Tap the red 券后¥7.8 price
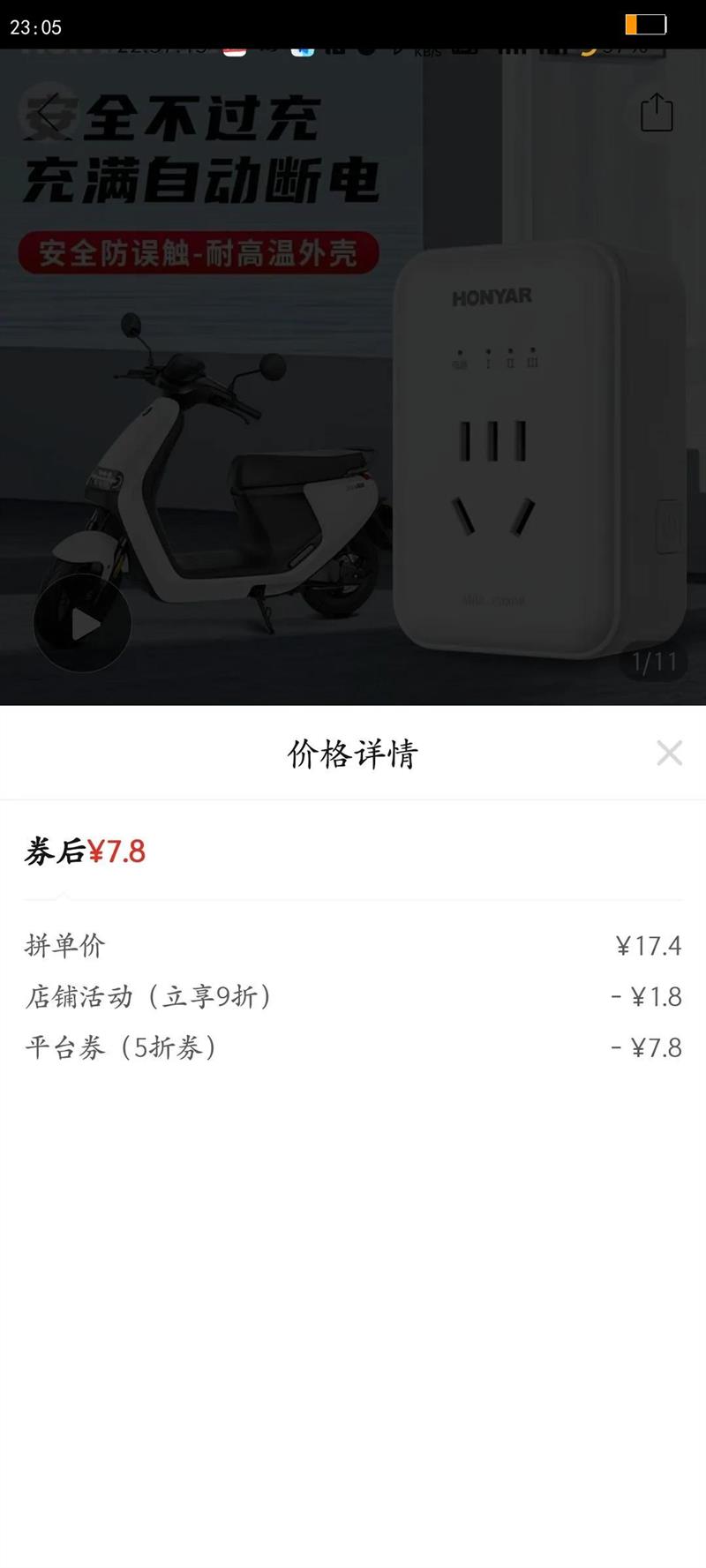 (x=86, y=851)
